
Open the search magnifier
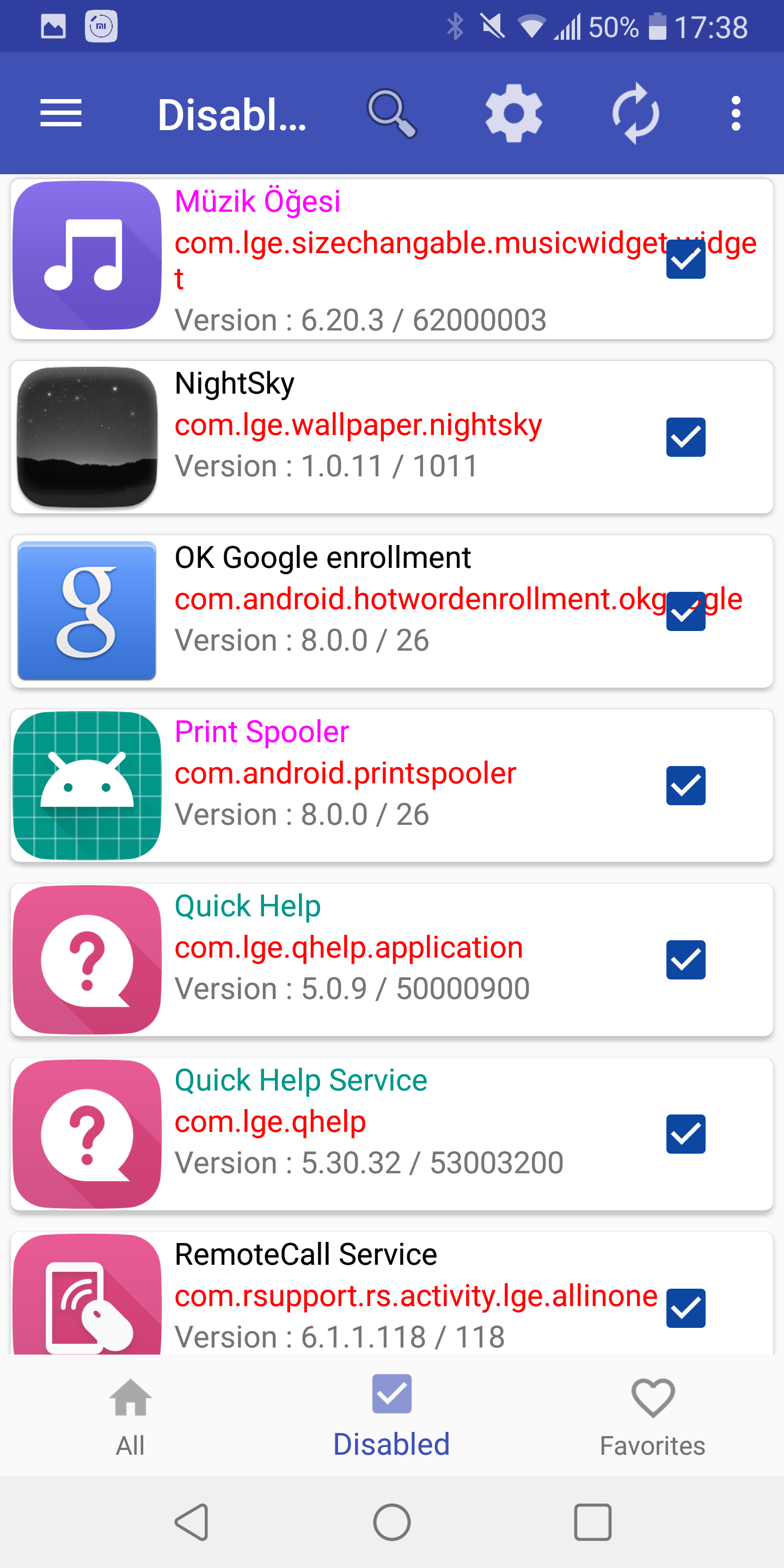pyautogui.click(x=392, y=113)
